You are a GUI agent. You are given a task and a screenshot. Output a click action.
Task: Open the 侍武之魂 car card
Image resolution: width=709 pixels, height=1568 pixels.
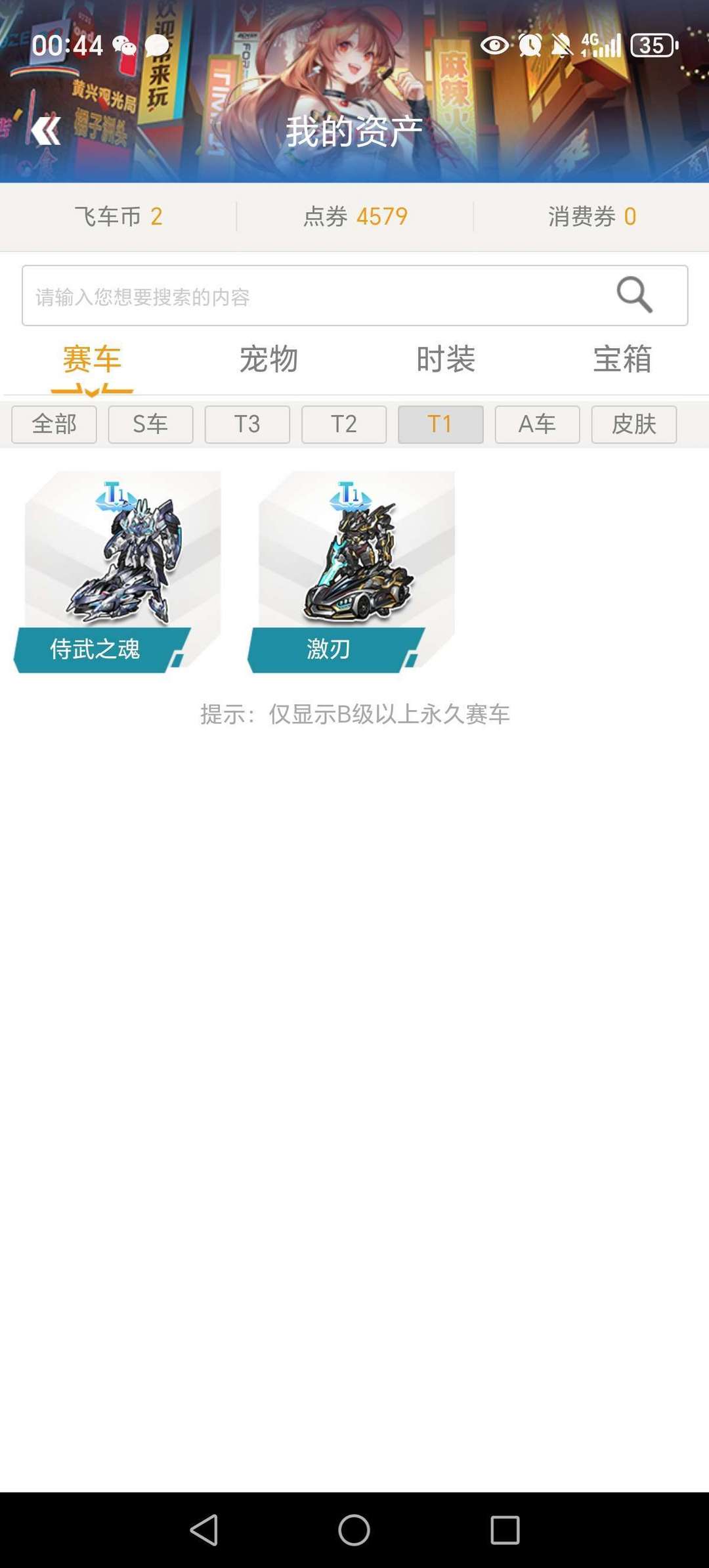click(118, 571)
